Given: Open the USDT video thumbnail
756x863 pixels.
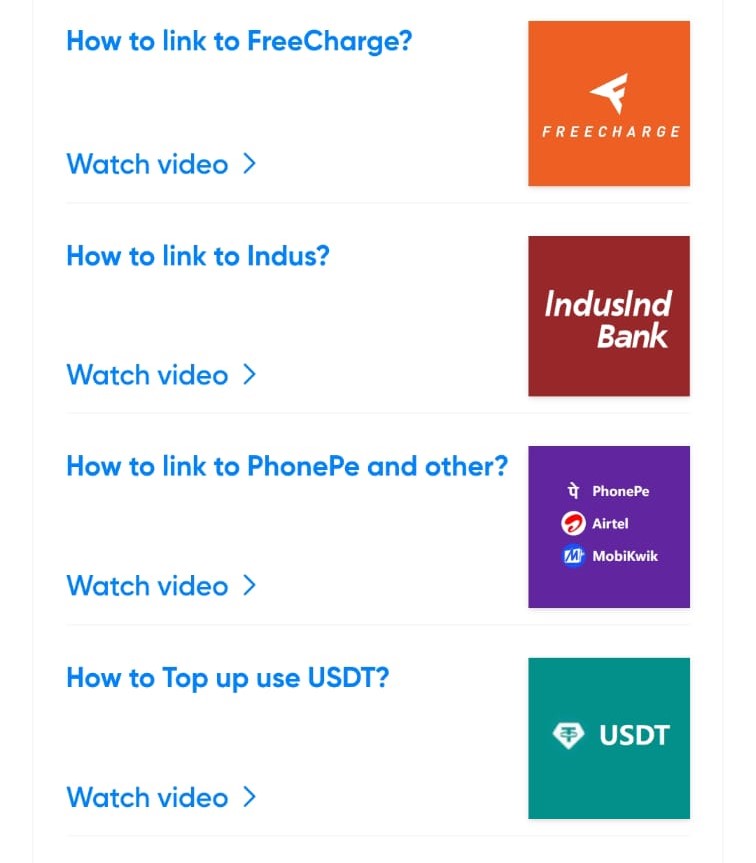Looking at the screenshot, I should point(608,737).
